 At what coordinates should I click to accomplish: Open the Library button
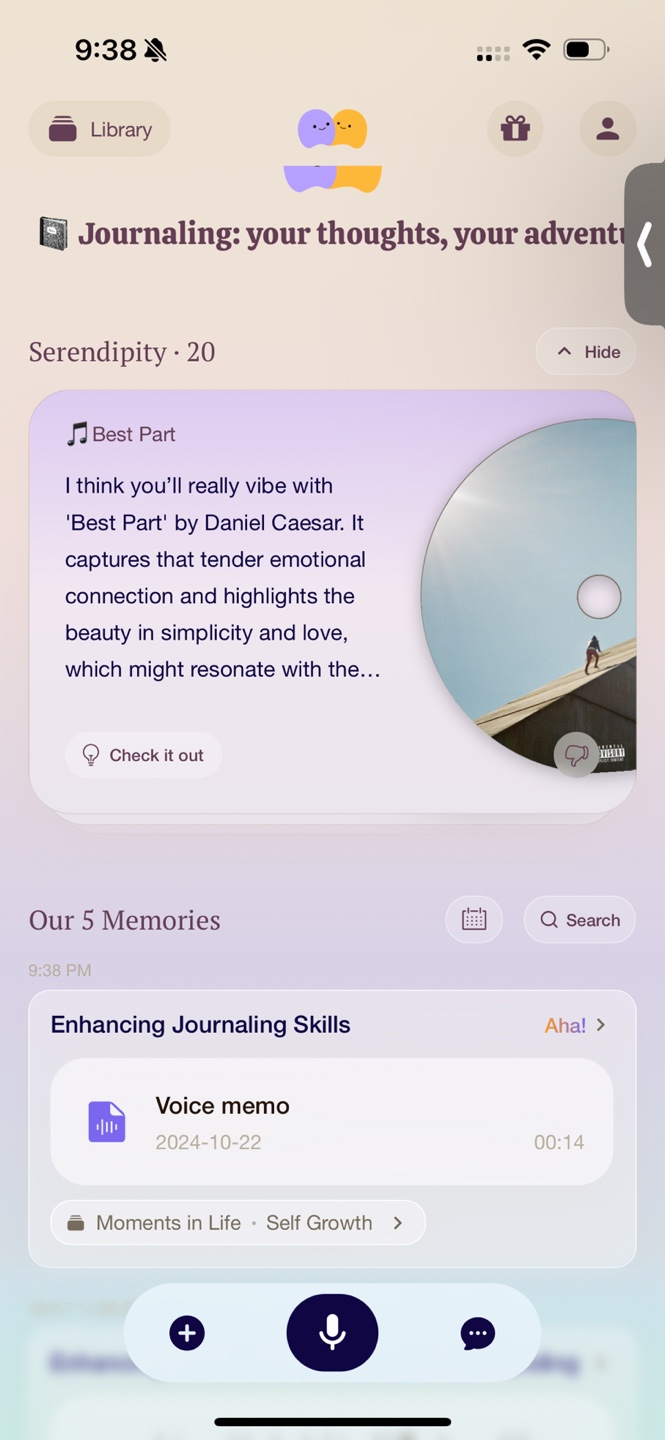pyautogui.click(x=100, y=129)
